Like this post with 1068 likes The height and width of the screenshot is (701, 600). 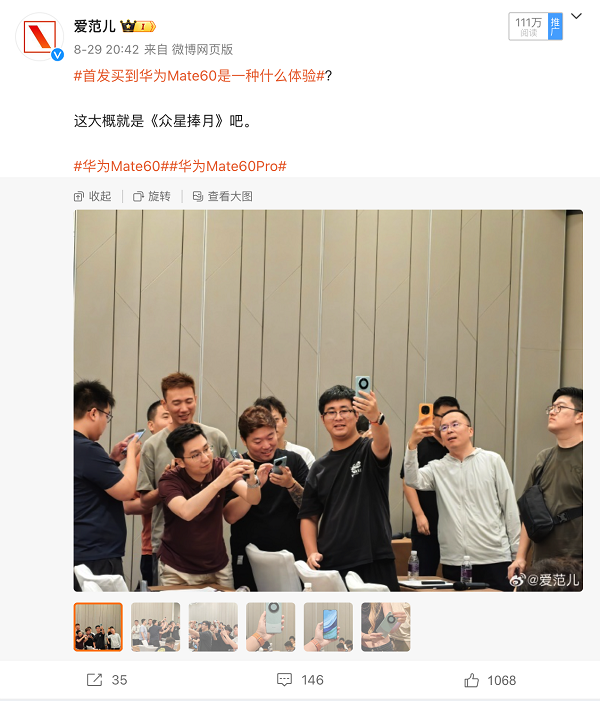[x=490, y=680]
